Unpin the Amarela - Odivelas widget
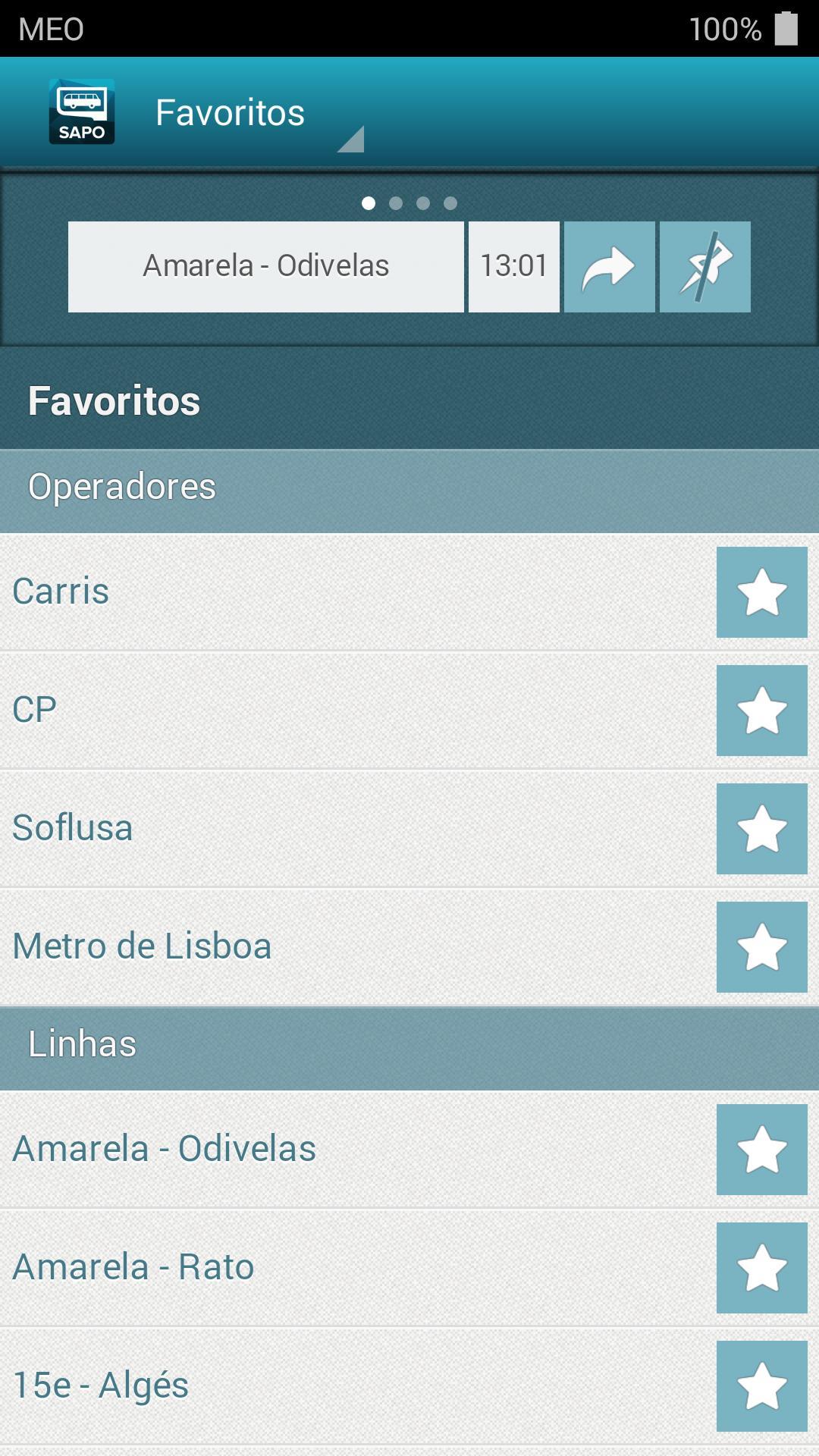819x1456 pixels. coord(704,266)
